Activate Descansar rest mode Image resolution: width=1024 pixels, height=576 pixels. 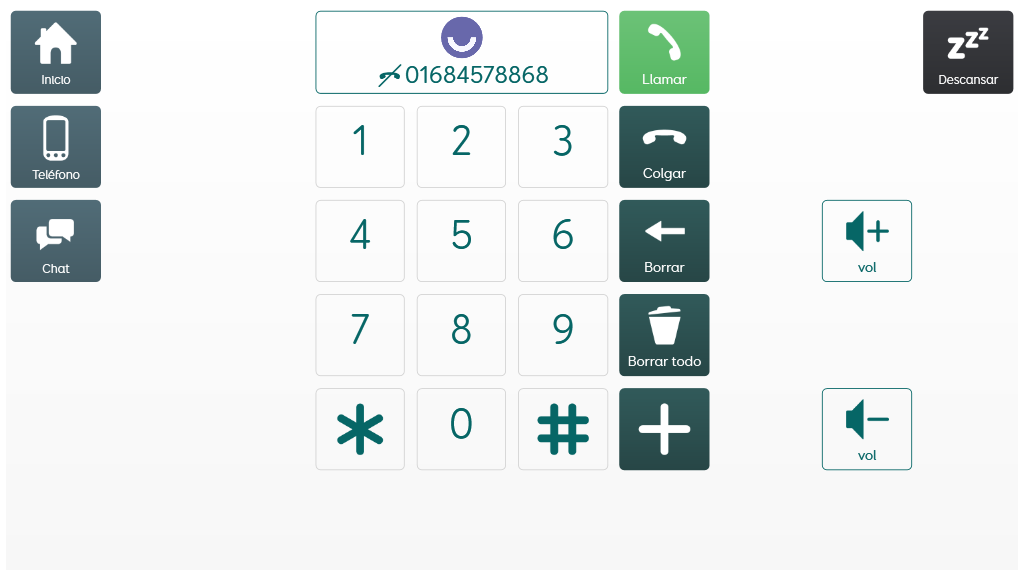(968, 52)
